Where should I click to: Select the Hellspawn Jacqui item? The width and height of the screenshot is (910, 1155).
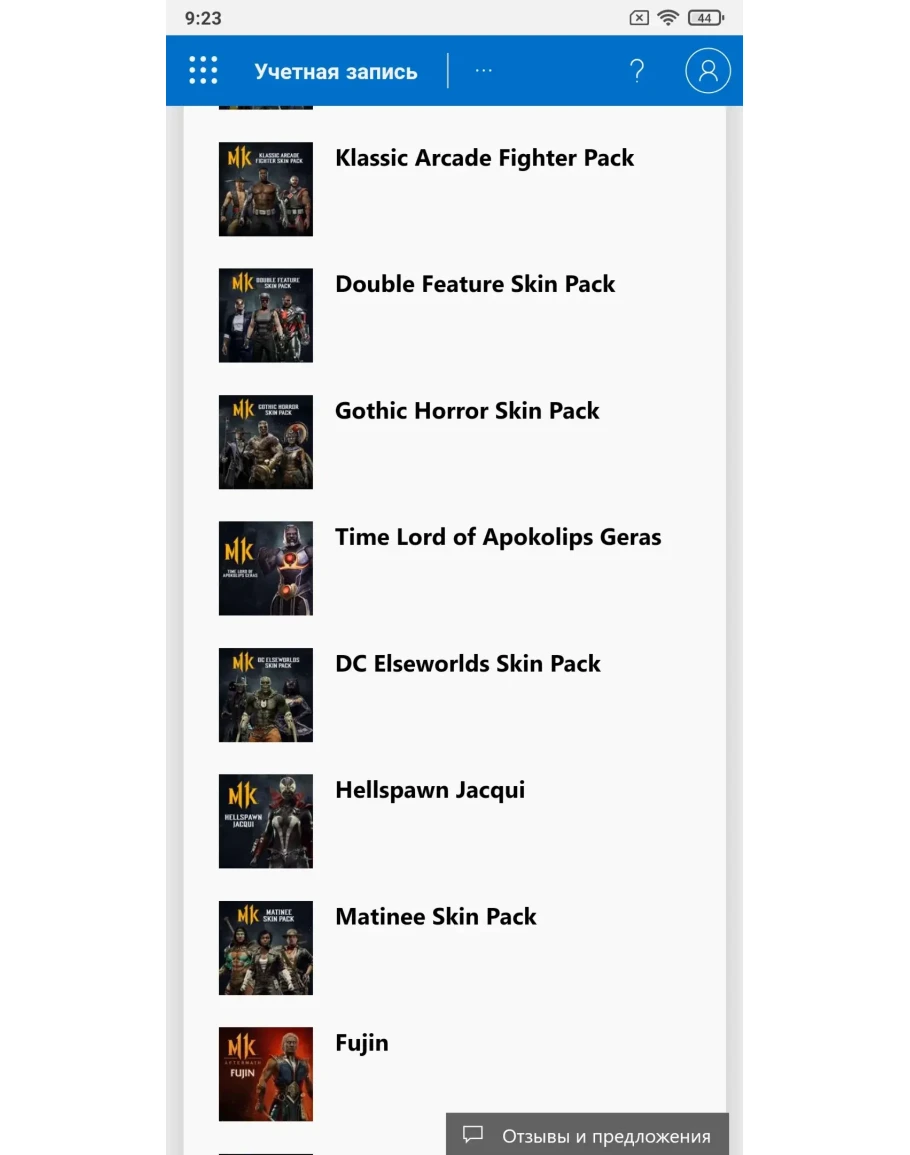point(430,790)
